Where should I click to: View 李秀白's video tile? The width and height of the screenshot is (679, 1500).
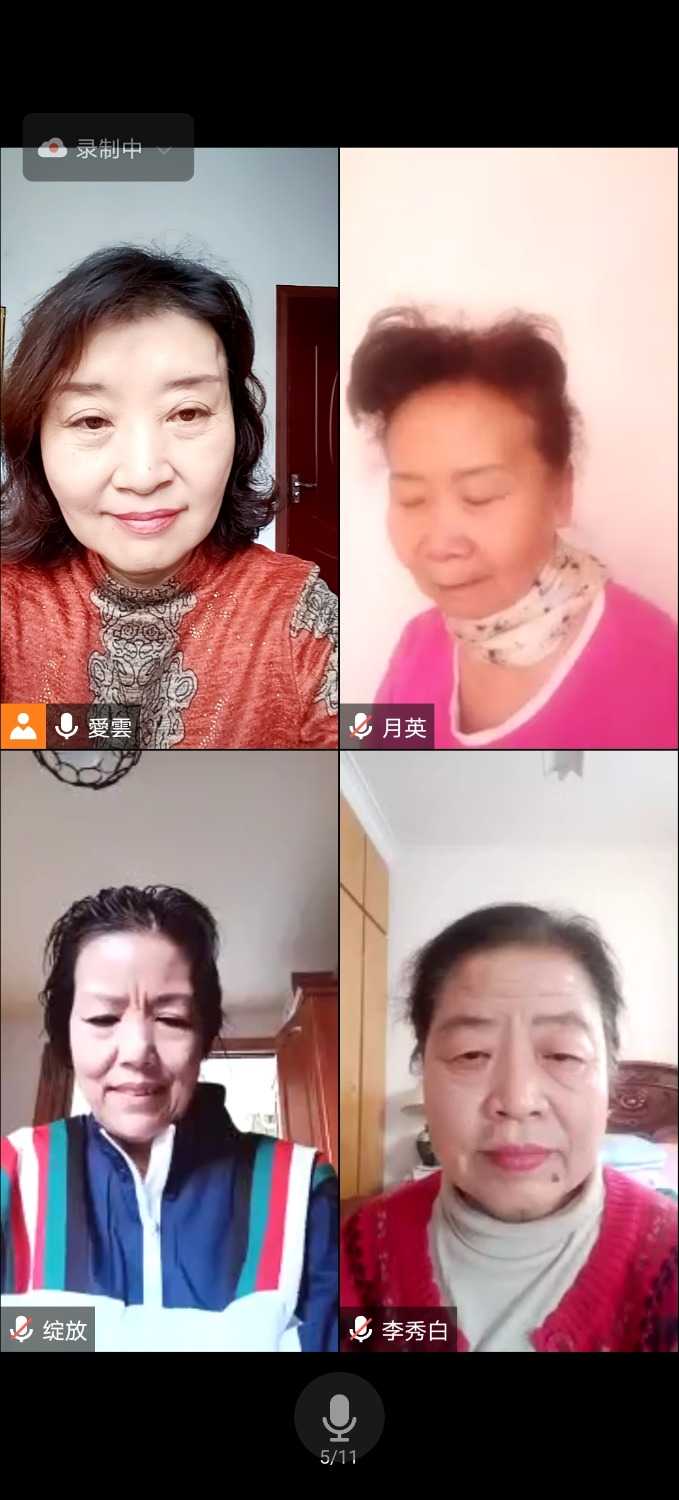click(509, 1050)
